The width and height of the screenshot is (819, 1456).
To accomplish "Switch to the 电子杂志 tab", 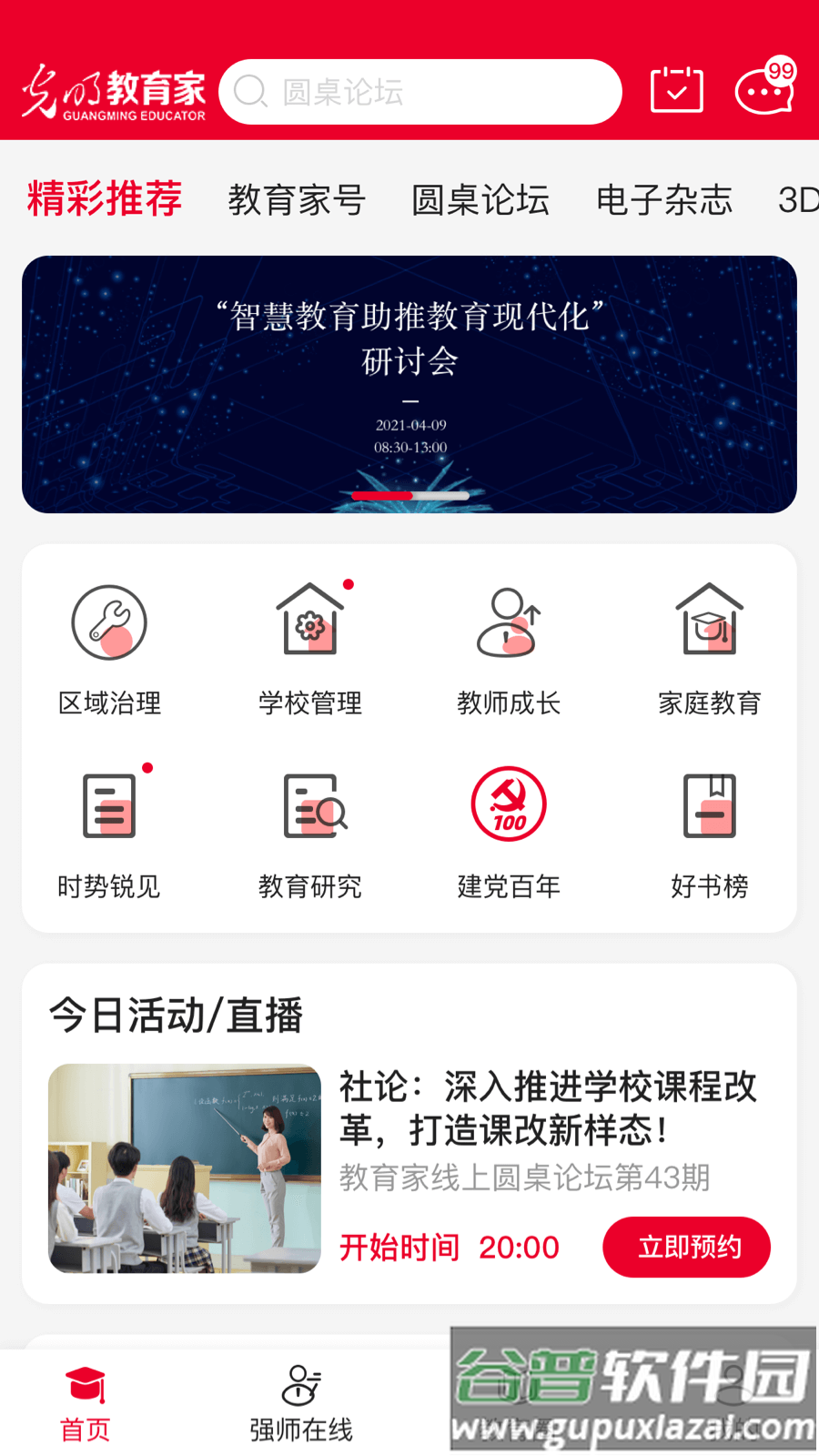I will click(664, 199).
